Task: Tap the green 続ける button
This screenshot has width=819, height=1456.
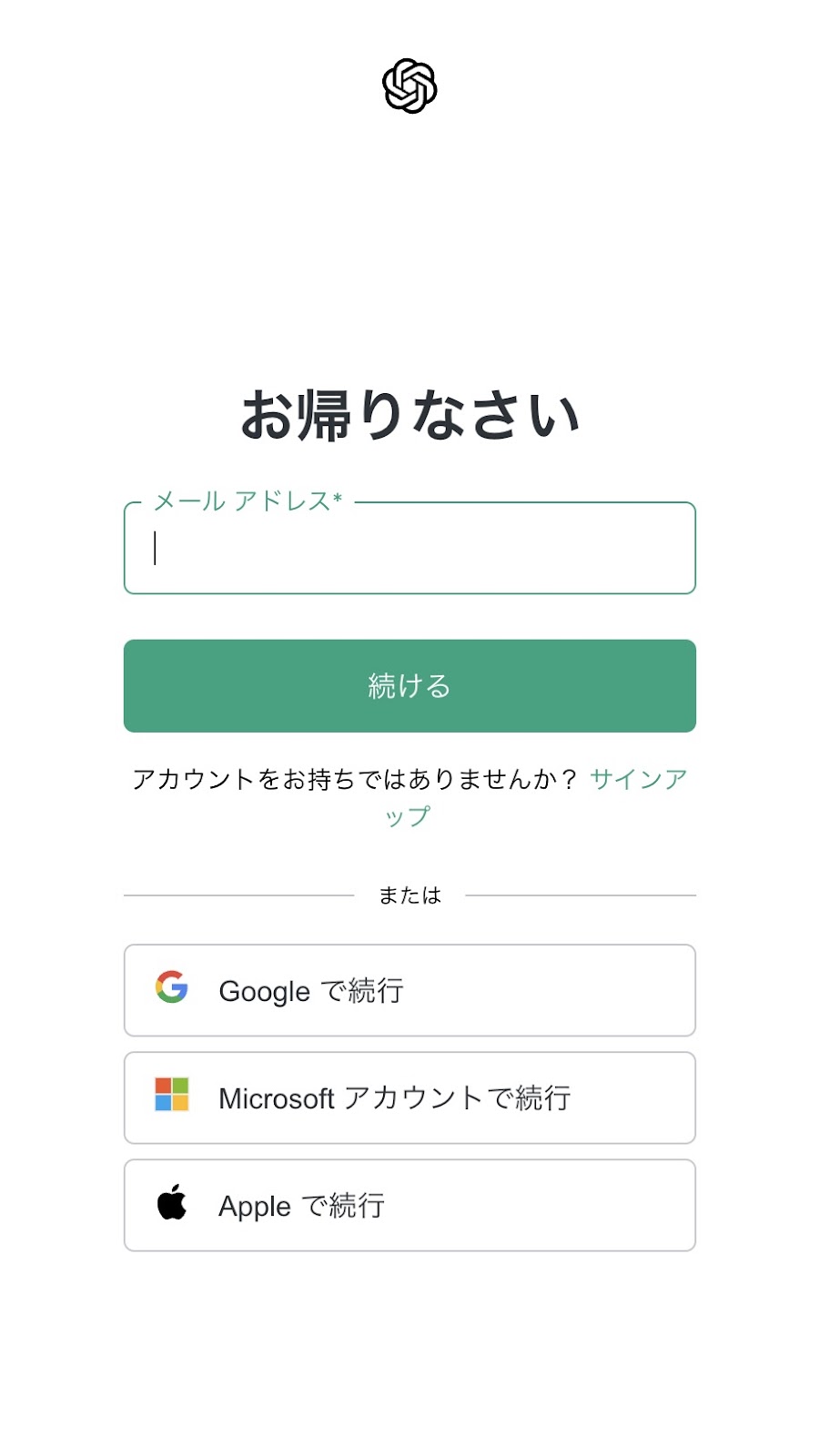Action: (409, 686)
